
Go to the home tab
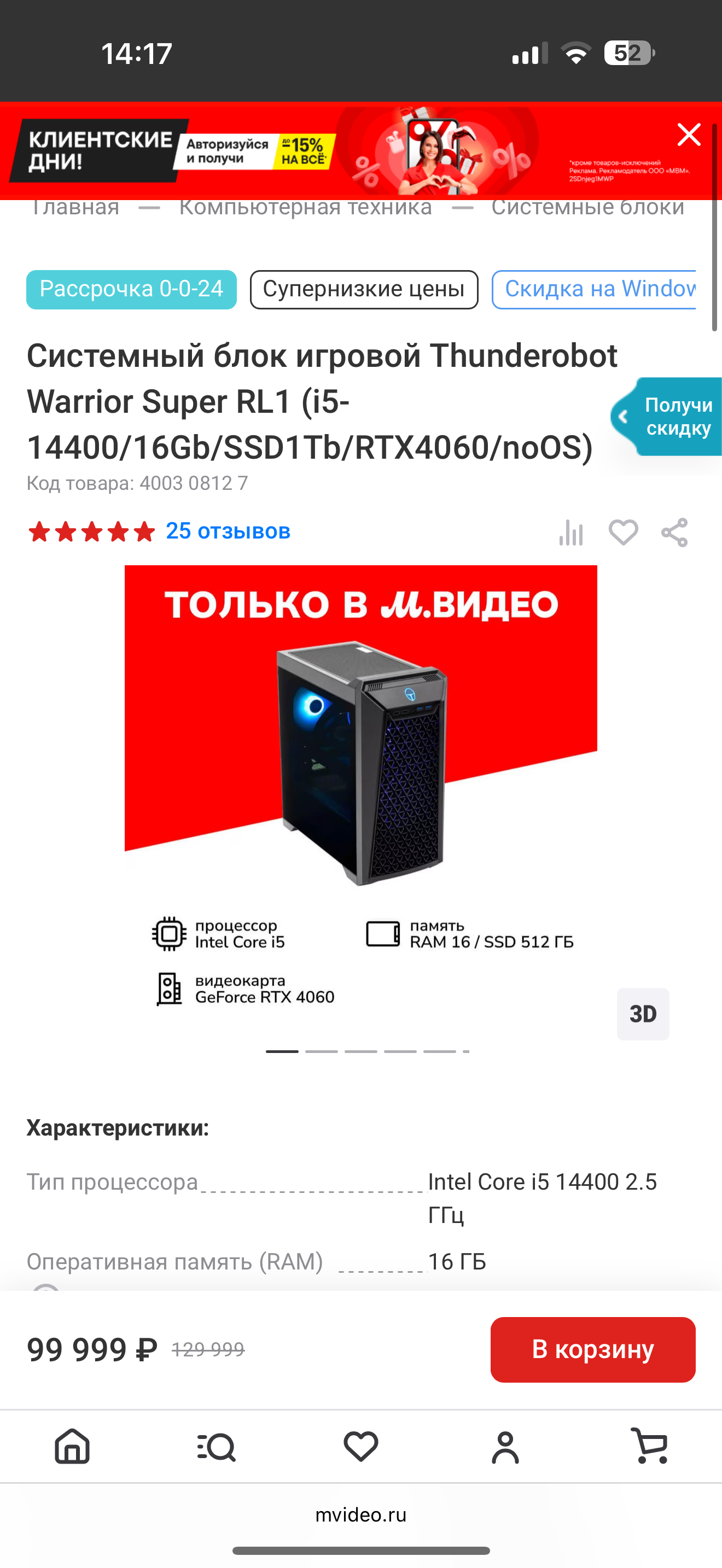72,1446
